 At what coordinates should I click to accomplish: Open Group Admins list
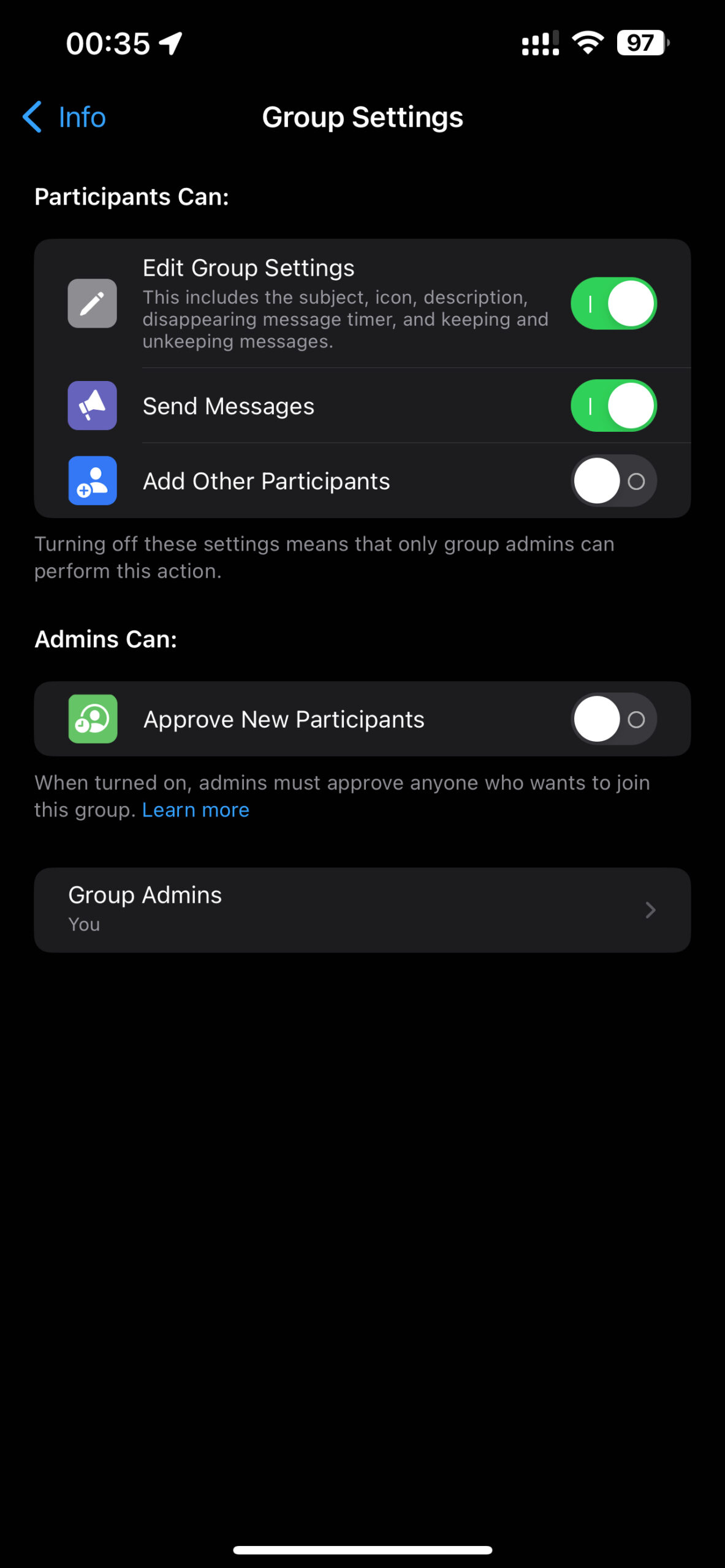coord(362,910)
